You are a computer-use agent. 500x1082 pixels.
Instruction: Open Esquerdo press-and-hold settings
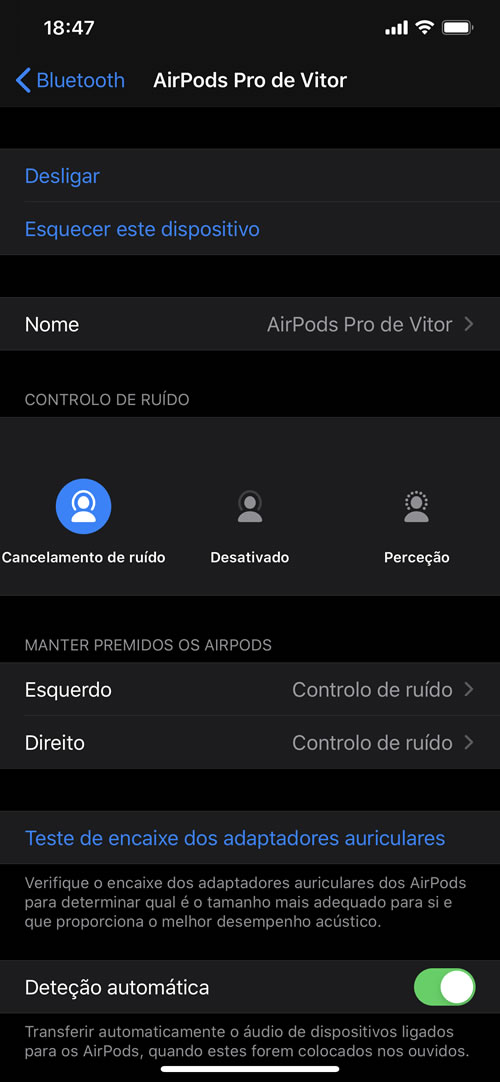click(250, 689)
